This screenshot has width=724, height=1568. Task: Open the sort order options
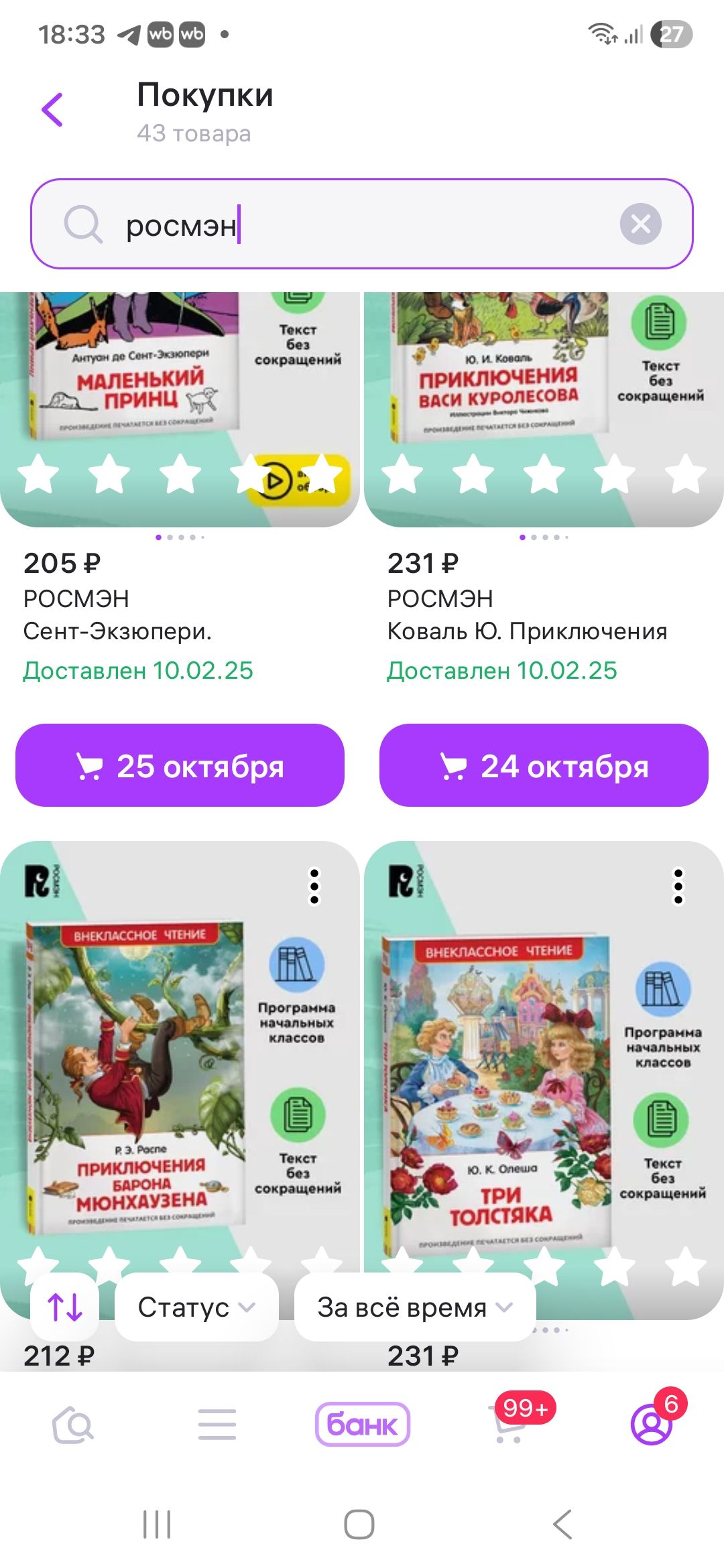[x=65, y=1307]
